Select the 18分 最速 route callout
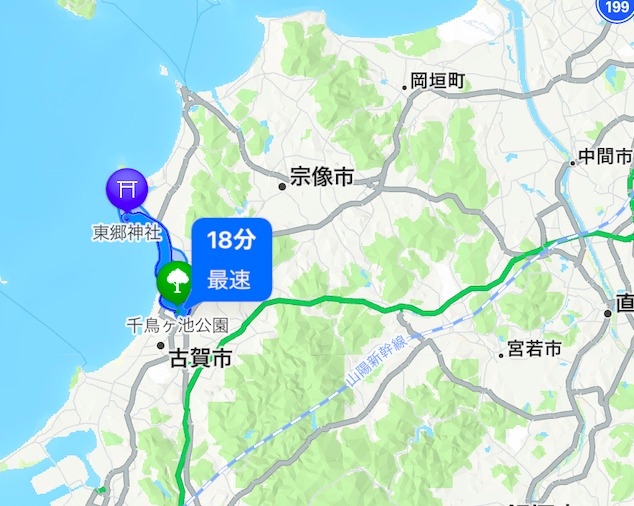The width and height of the screenshot is (634, 506). pyautogui.click(x=232, y=259)
